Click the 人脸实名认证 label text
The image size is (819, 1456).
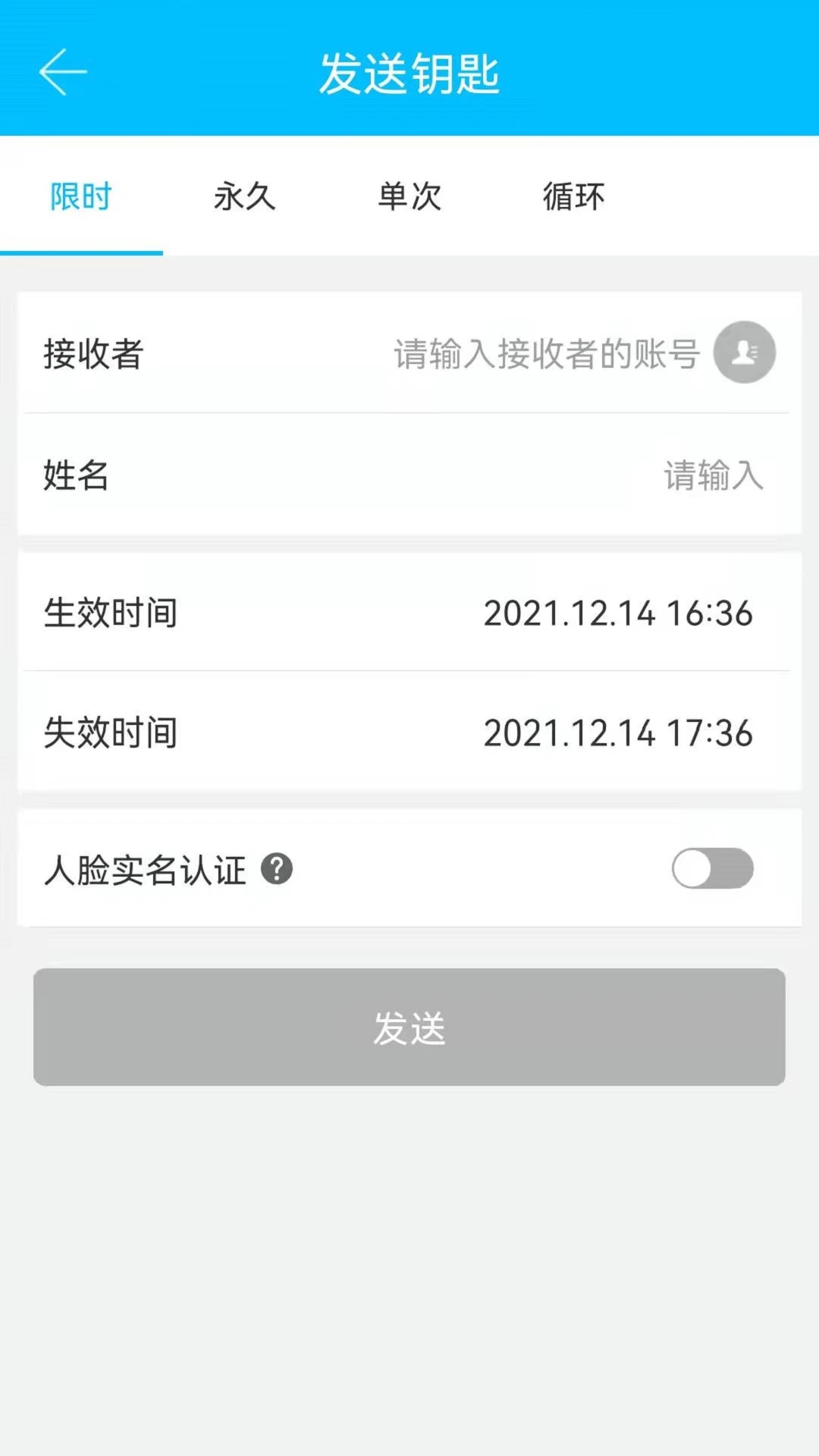pos(144,870)
